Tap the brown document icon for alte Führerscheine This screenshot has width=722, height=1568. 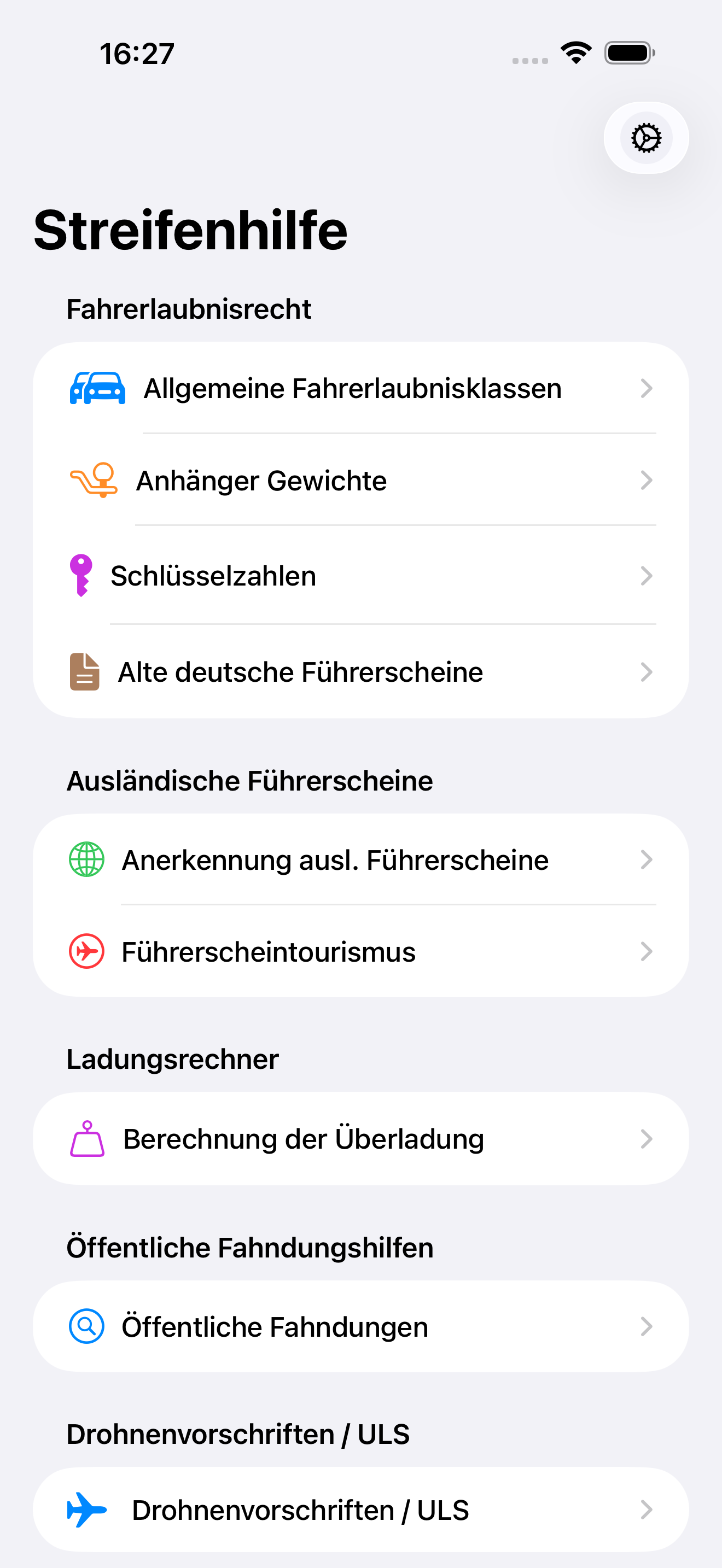coord(84,671)
